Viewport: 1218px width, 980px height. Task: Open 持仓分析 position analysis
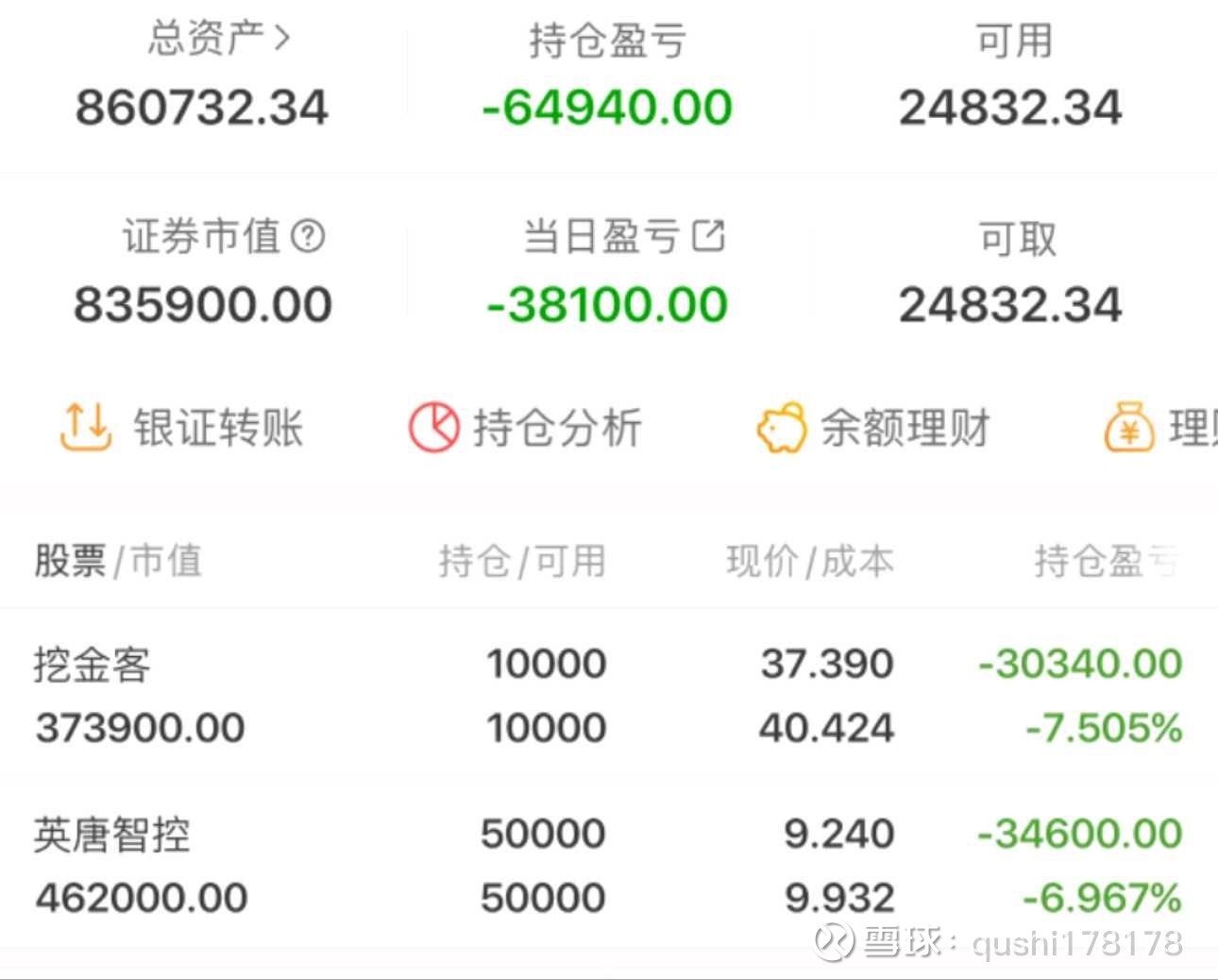pyautogui.click(x=525, y=428)
